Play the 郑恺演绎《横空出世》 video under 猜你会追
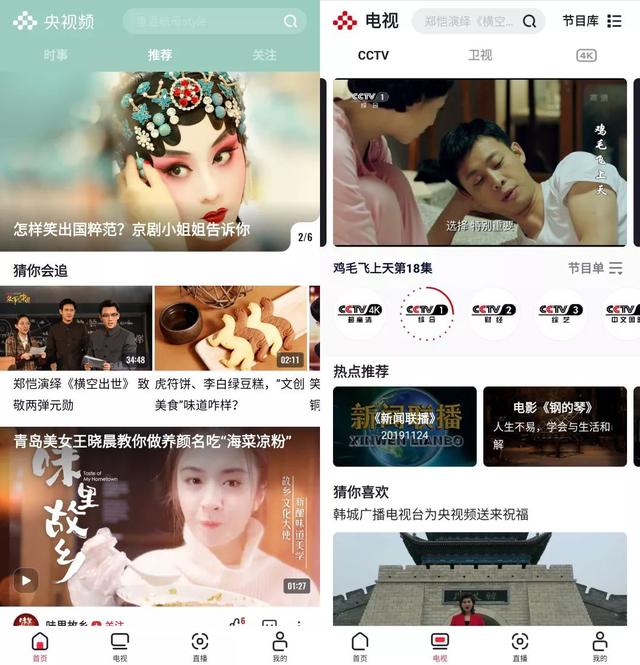 pos(76,329)
